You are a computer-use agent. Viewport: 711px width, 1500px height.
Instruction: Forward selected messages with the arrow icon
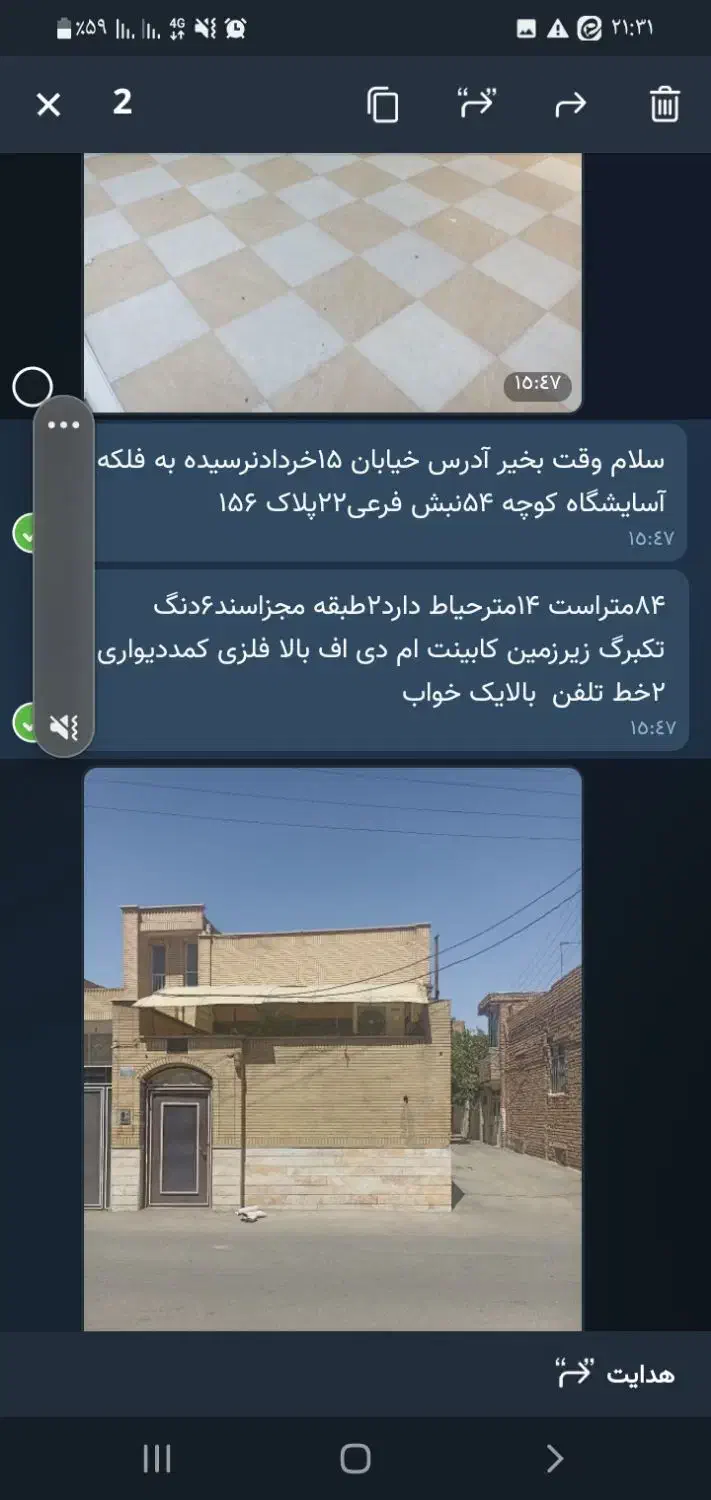click(570, 104)
